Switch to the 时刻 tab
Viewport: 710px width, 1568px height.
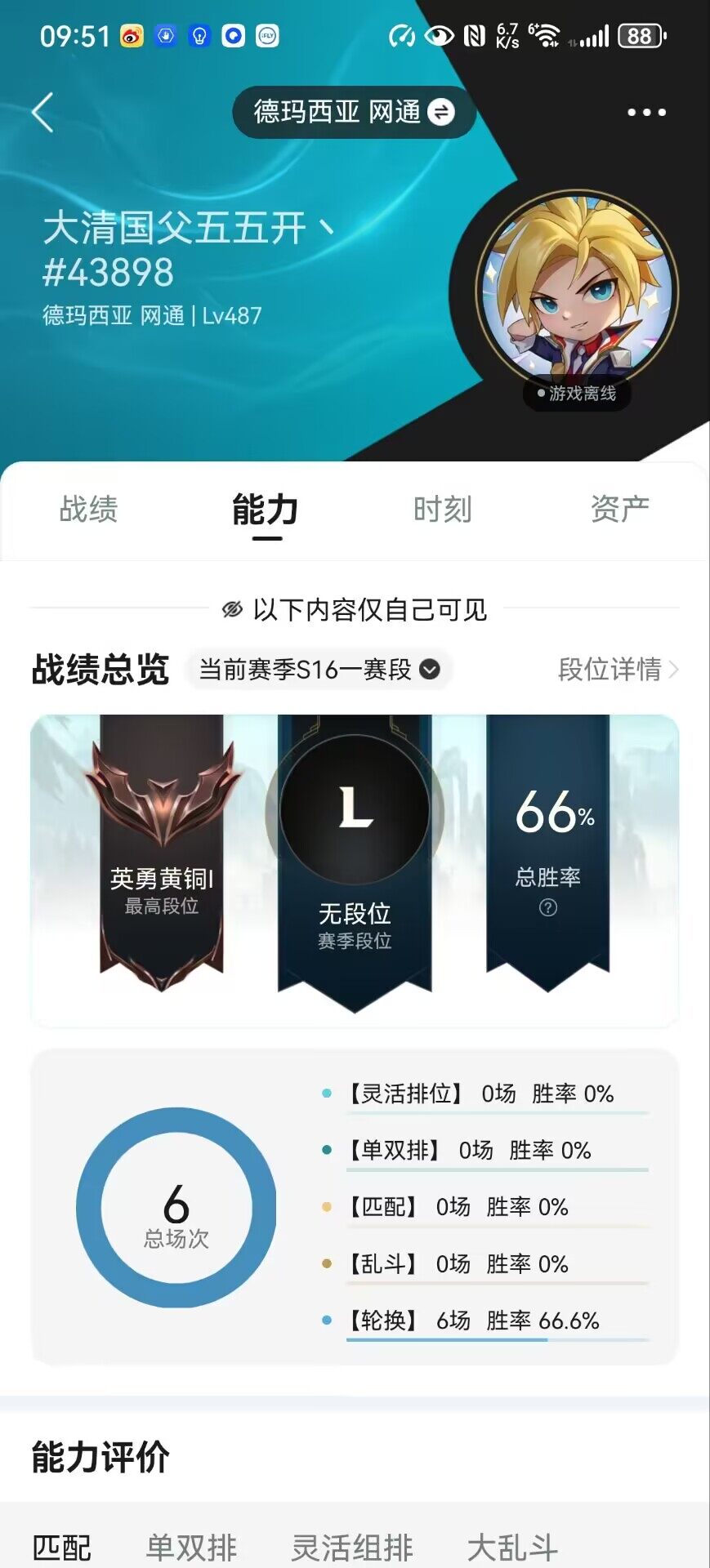[x=442, y=510]
